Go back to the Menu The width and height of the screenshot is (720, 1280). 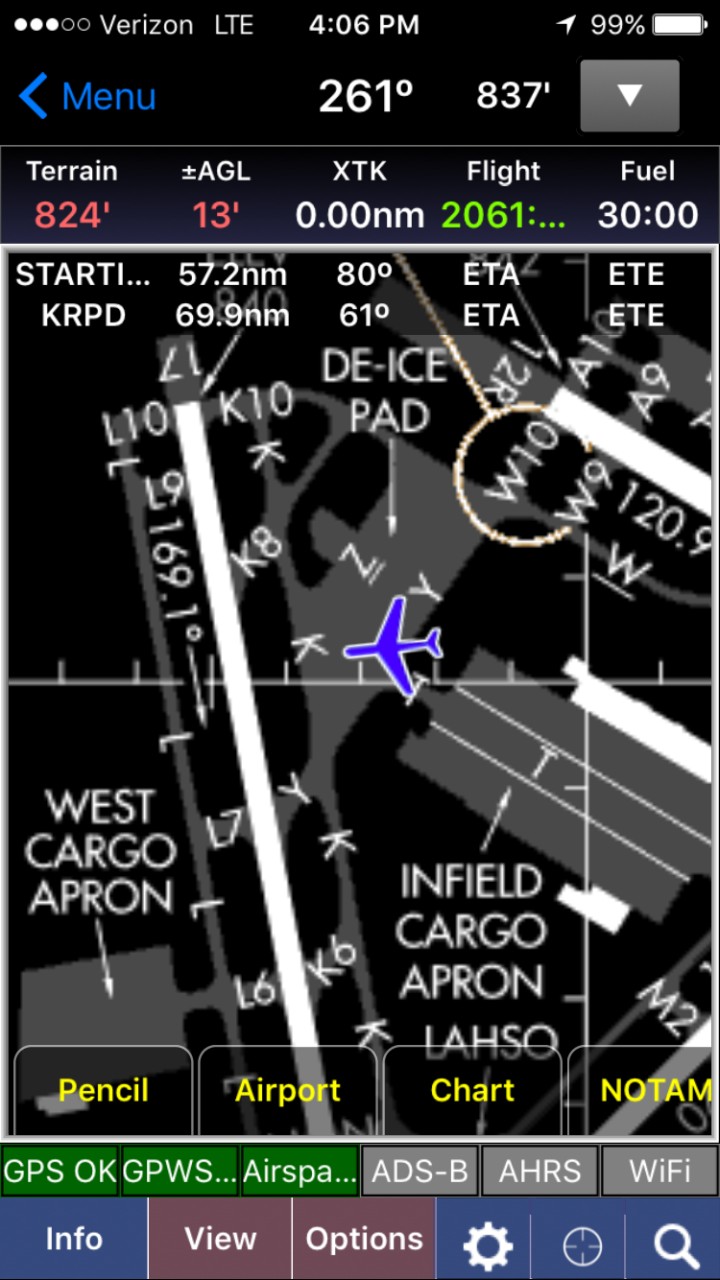click(x=88, y=97)
